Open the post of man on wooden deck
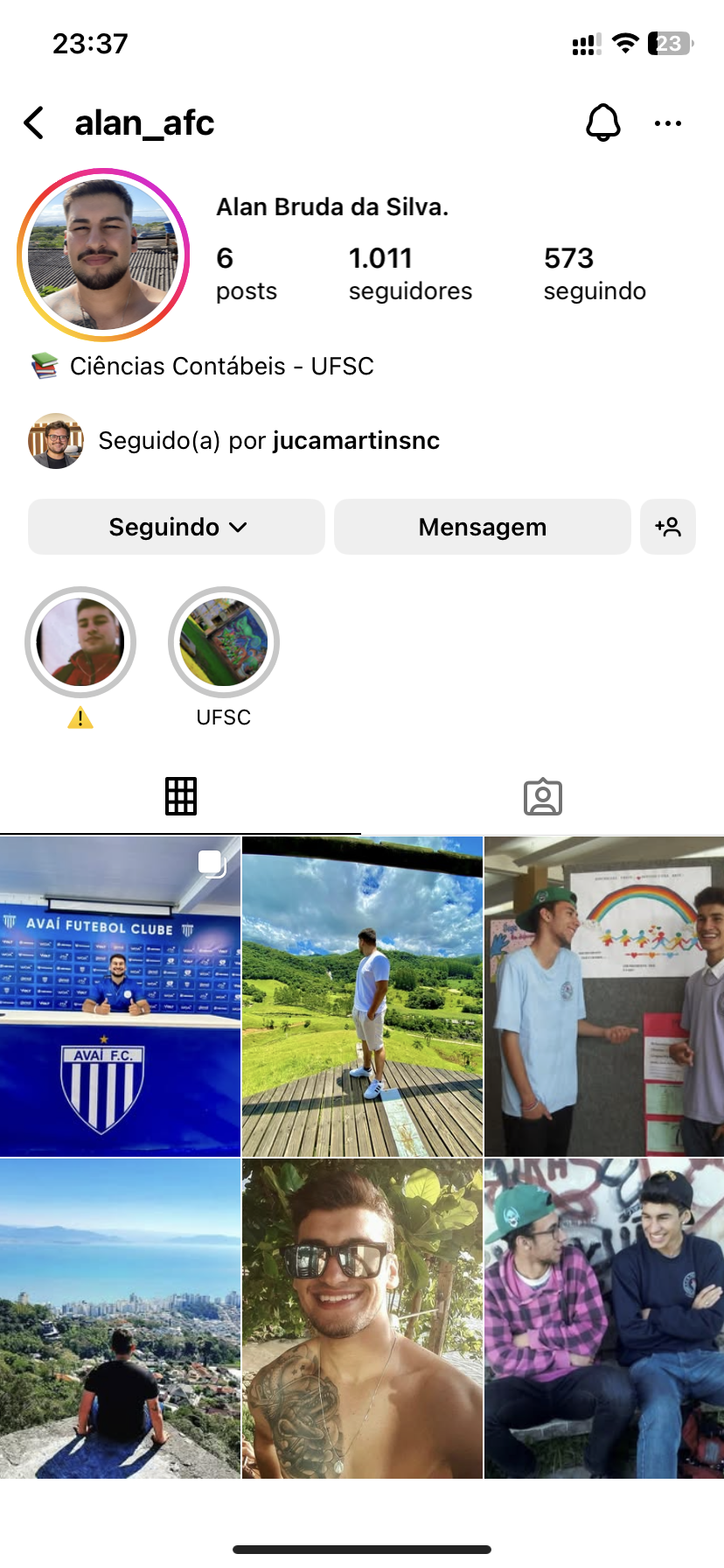724x1568 pixels. (x=362, y=997)
